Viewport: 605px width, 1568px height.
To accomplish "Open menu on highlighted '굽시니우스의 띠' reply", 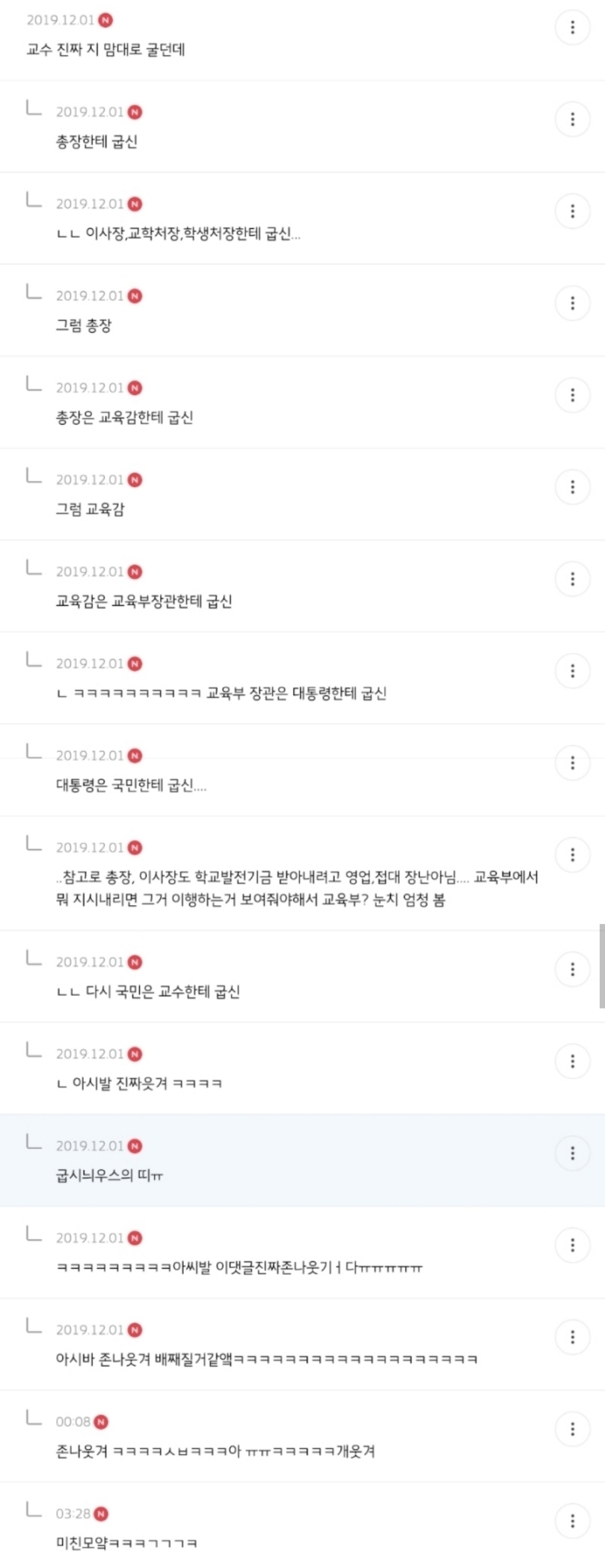I will [572, 1154].
